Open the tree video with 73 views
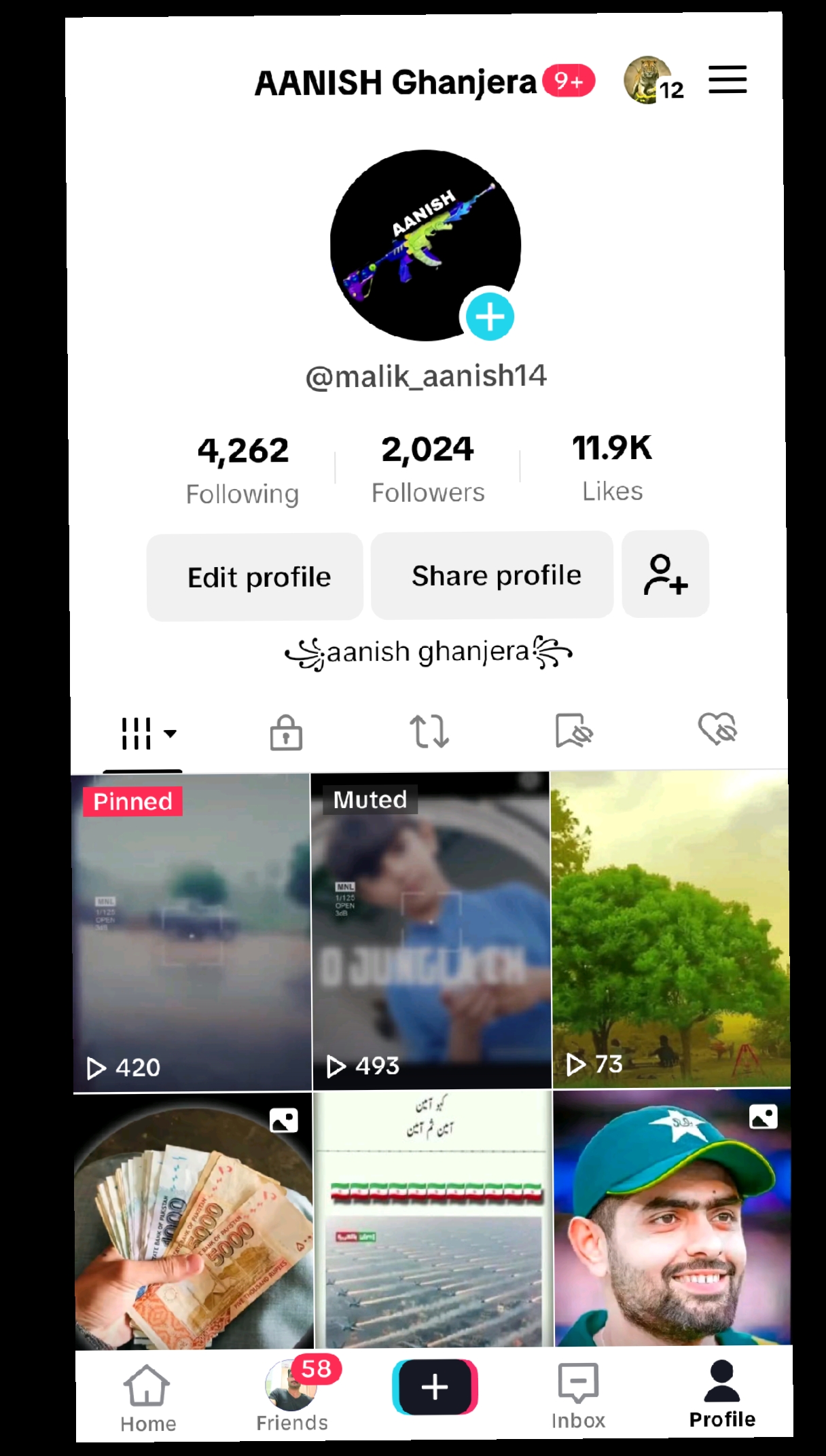The height and width of the screenshot is (1456, 826). click(670, 929)
